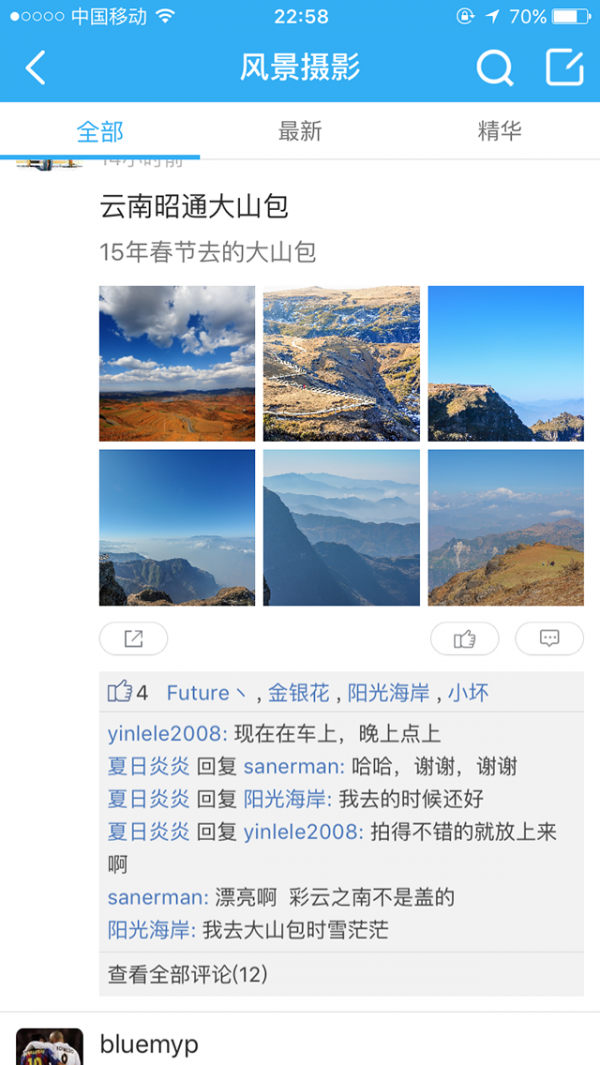The height and width of the screenshot is (1065, 600).
Task: Open bluemyp's profile name
Action: point(149,1045)
